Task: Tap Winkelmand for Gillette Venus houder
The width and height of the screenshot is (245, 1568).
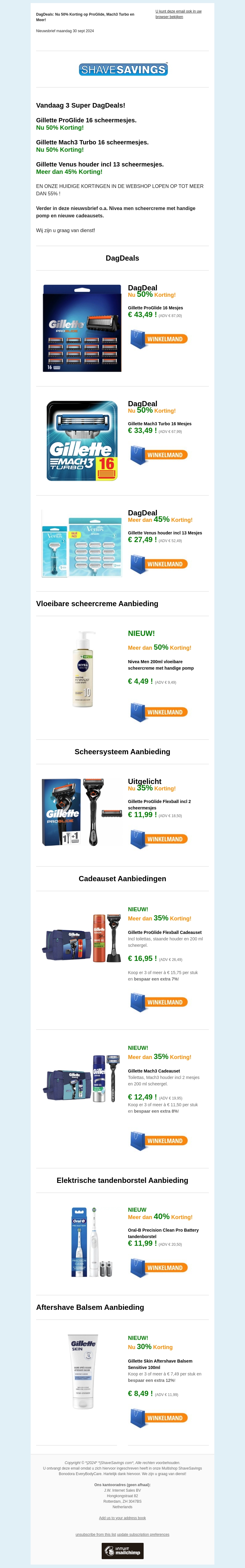Action: click(x=159, y=564)
